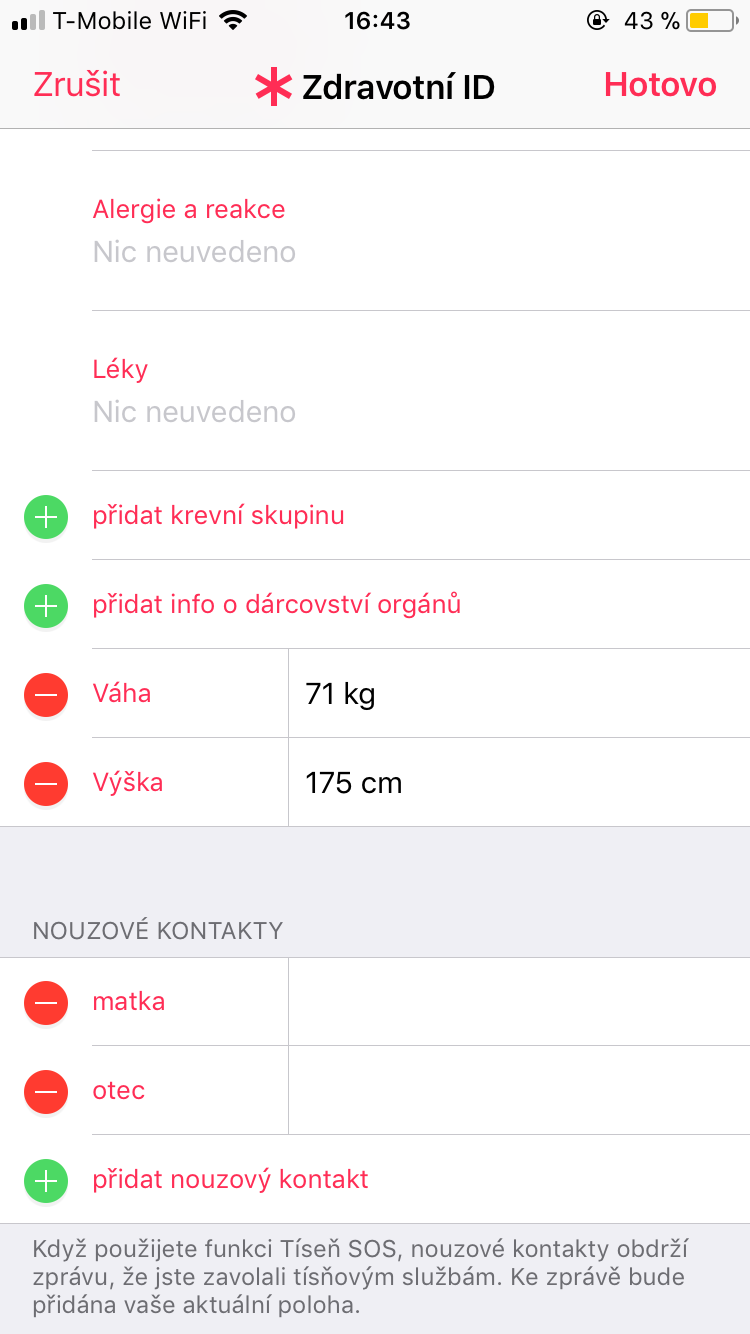
Task: Open the matka relationship label
Action: (x=129, y=1002)
